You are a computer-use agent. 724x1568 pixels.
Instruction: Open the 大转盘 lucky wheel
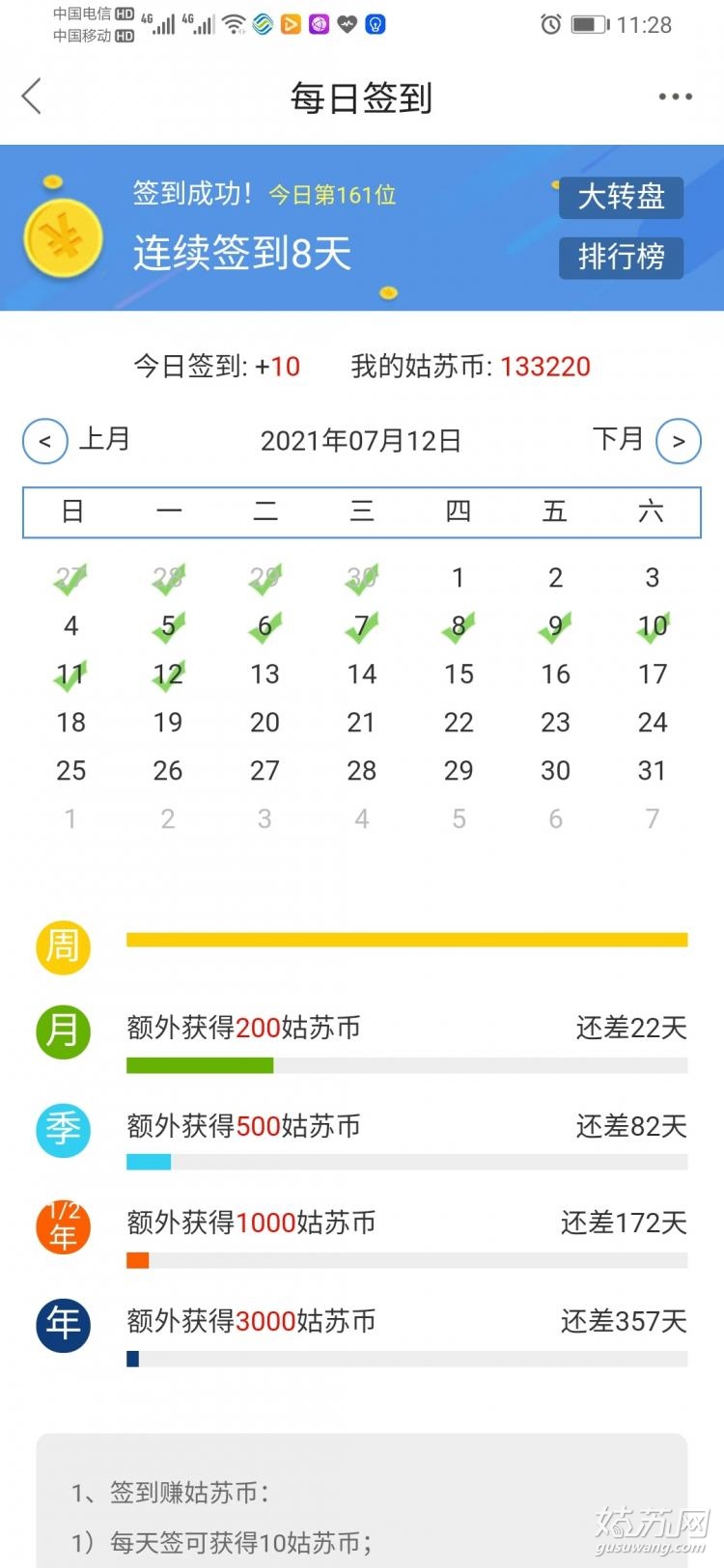(621, 197)
